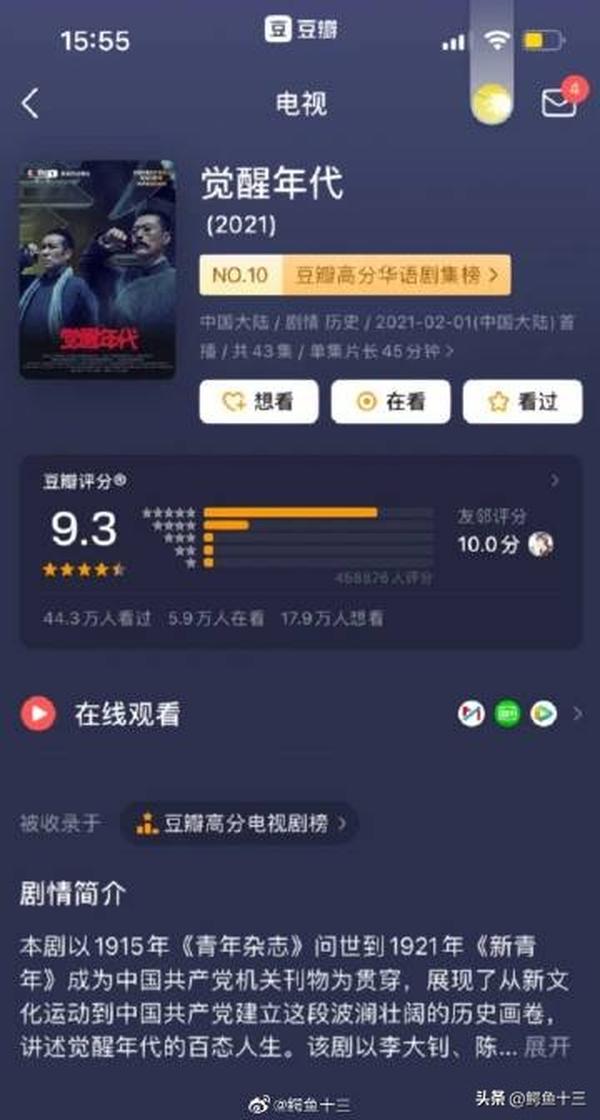Open the 觉醒年代 poster image
The height and width of the screenshot is (1120, 600).
click(97, 269)
